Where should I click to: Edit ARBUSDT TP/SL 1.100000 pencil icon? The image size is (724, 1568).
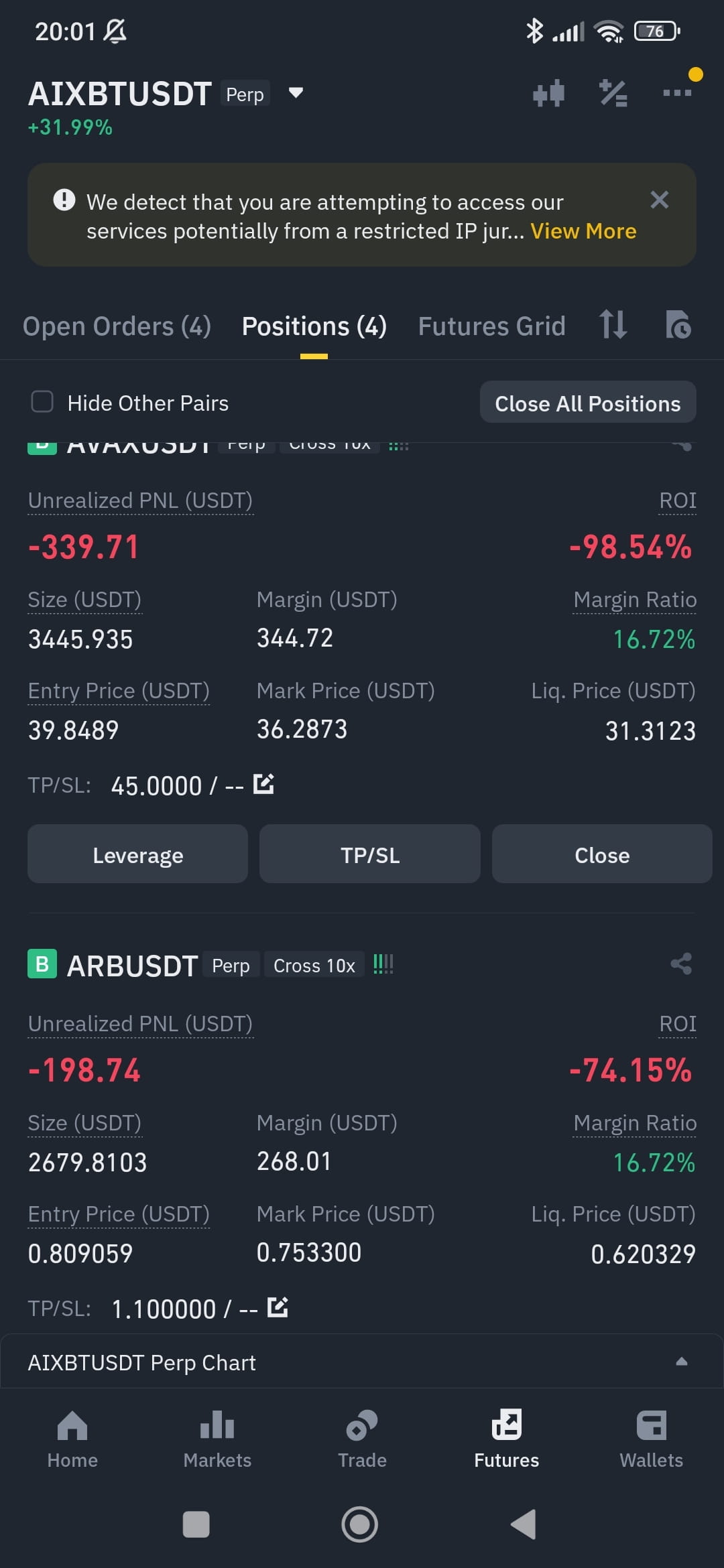[x=278, y=1307]
